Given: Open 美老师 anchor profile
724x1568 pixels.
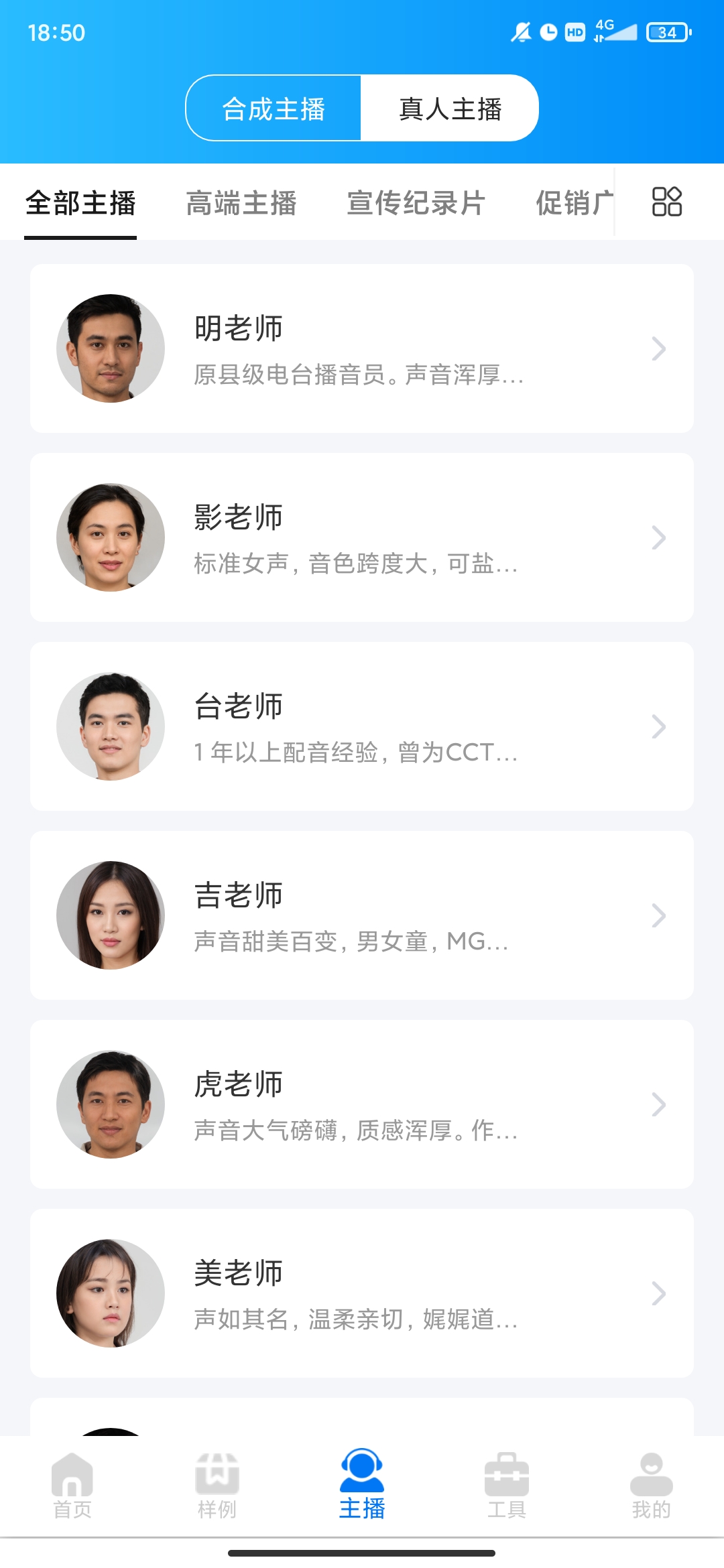Looking at the screenshot, I should [x=362, y=1293].
